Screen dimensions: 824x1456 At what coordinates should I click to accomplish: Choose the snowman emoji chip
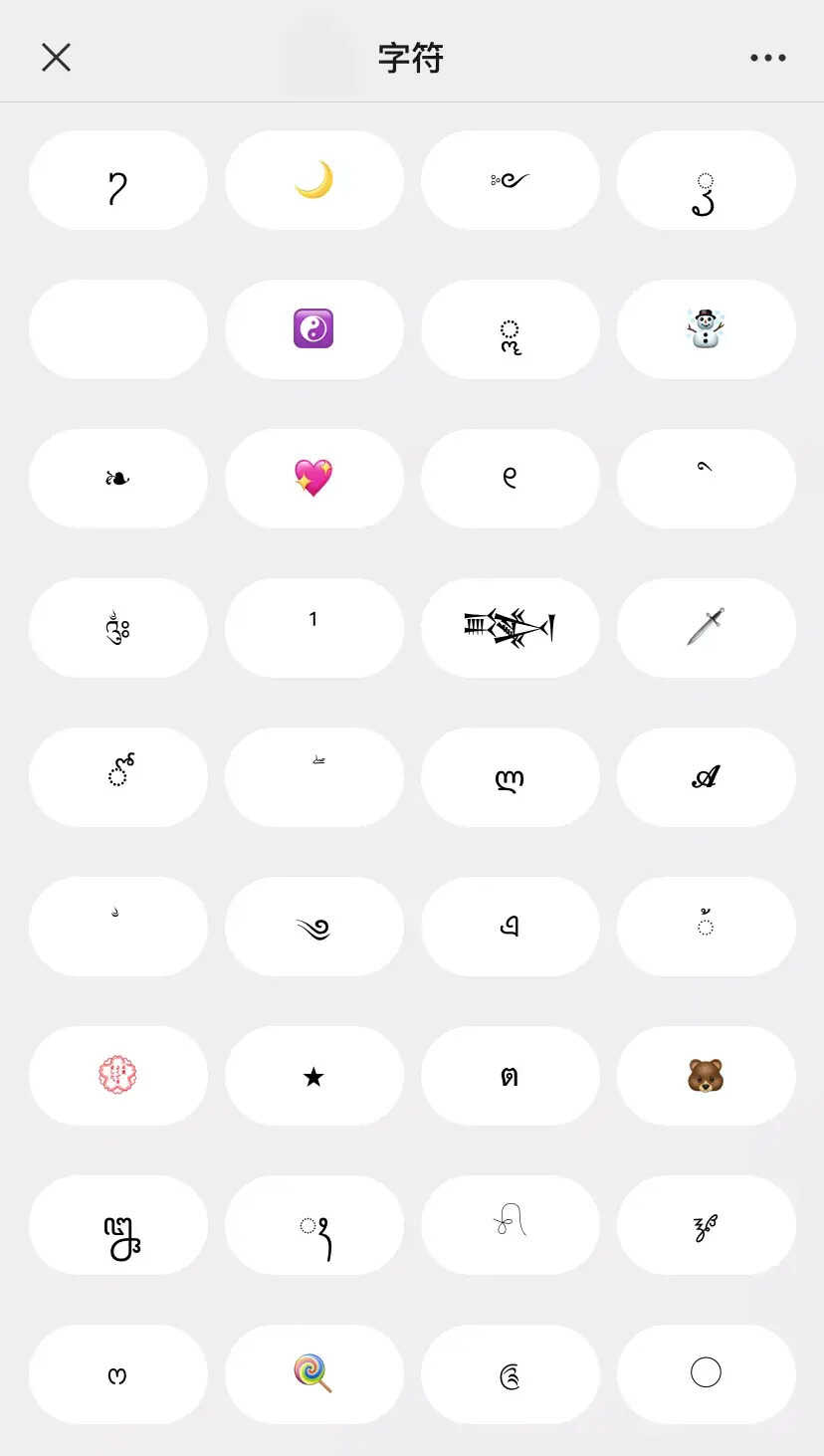pyautogui.click(x=706, y=329)
